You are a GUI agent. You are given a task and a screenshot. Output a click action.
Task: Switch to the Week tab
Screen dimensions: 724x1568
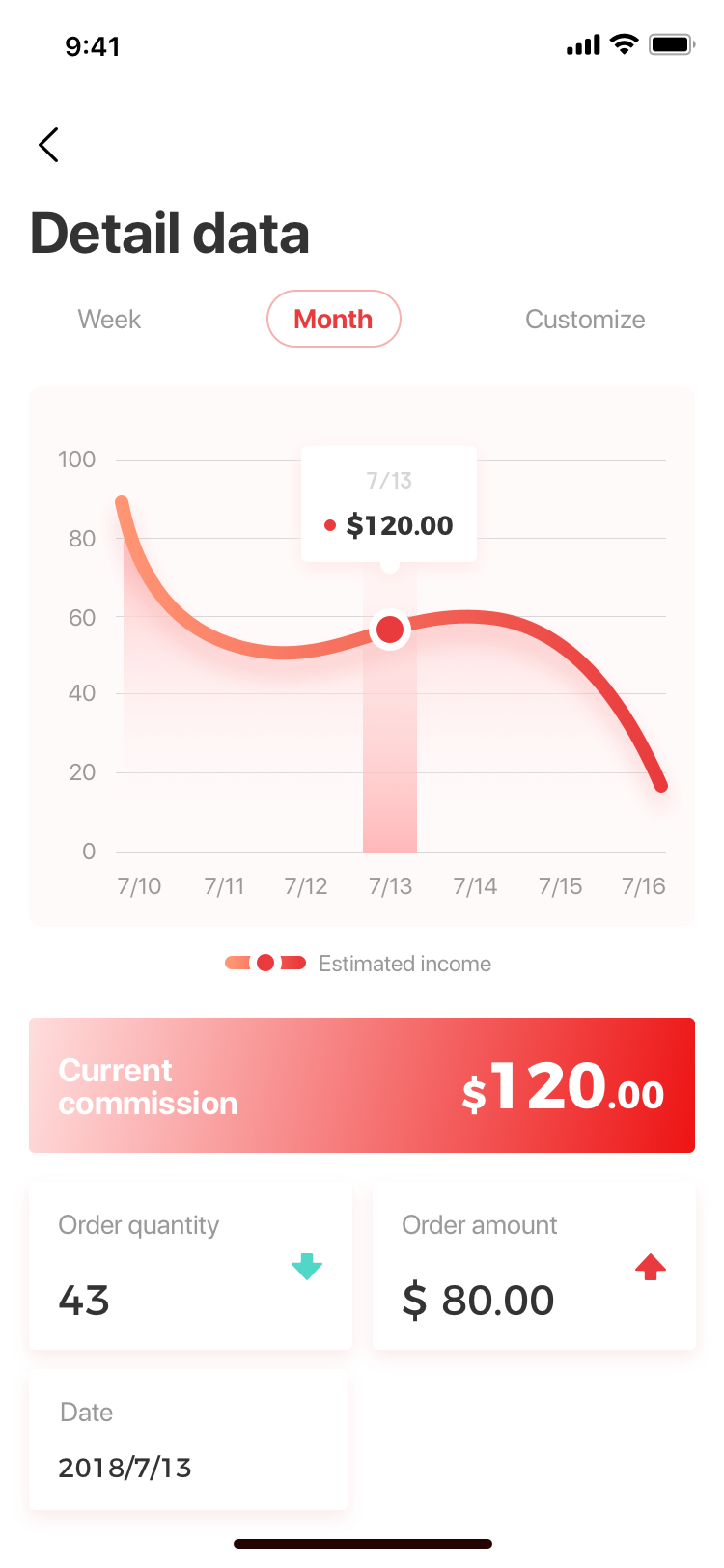tap(109, 320)
